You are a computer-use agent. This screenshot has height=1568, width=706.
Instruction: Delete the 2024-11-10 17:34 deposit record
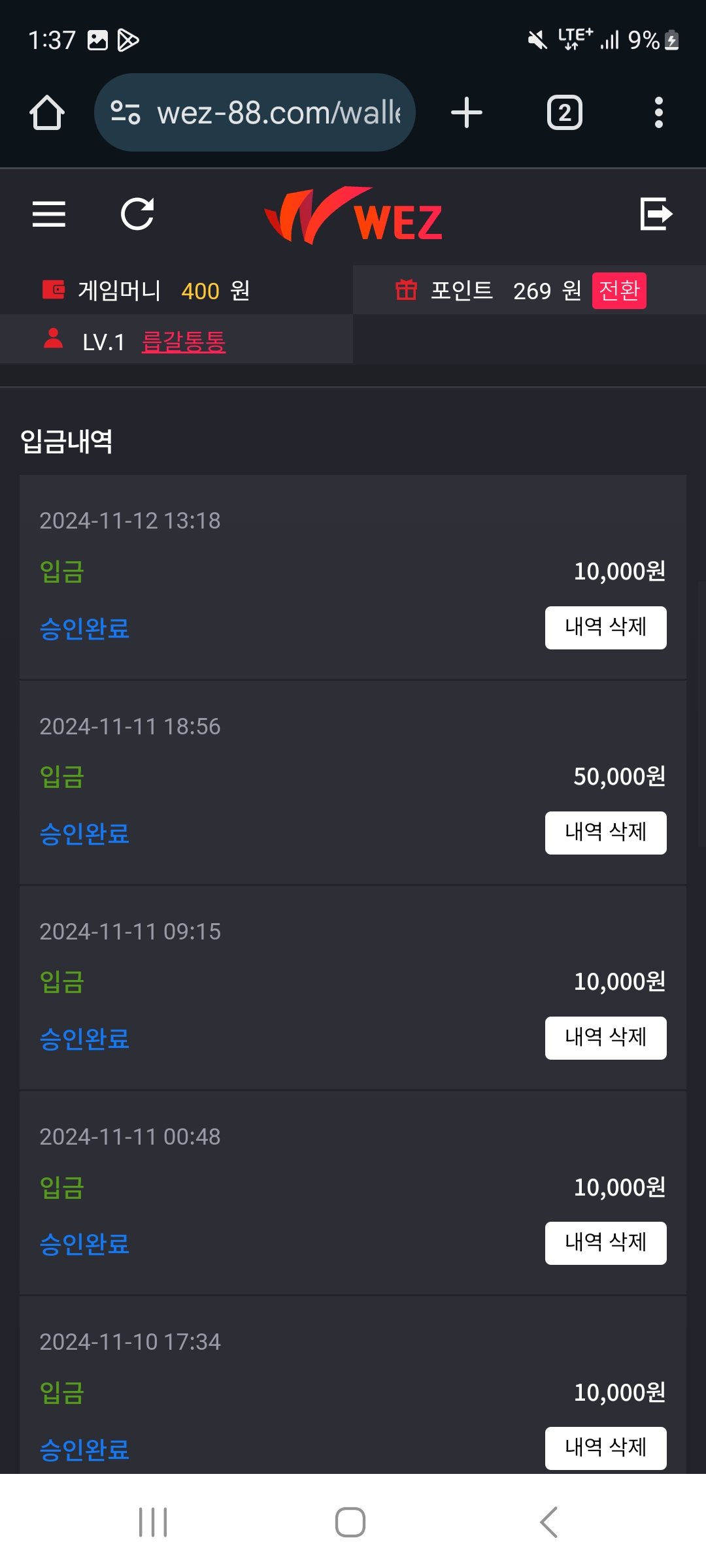click(605, 1448)
